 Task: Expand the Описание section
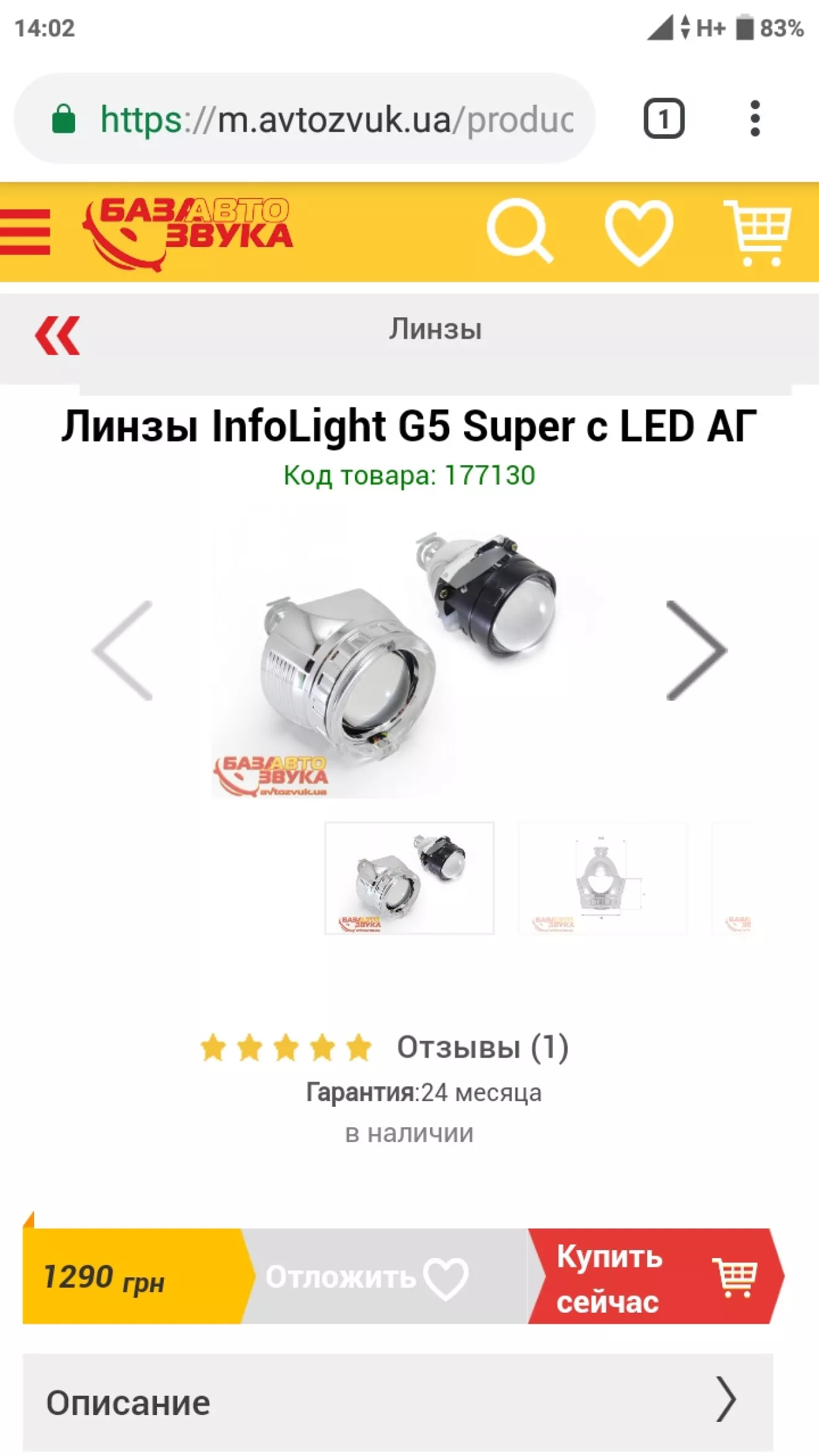397,1402
